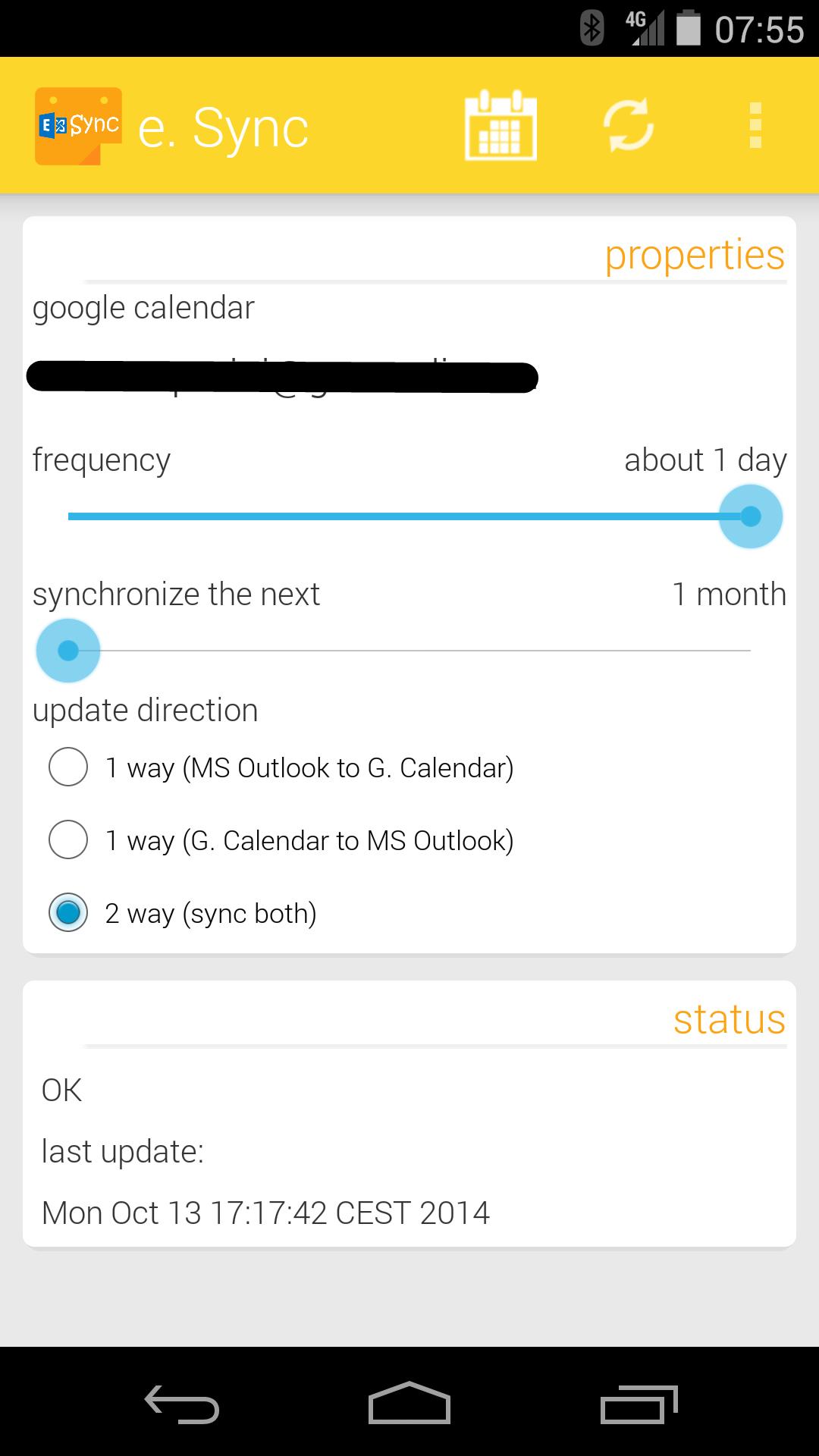This screenshot has height=1456, width=819.
Task: Tap the redacted google calendar account
Action: [x=283, y=375]
